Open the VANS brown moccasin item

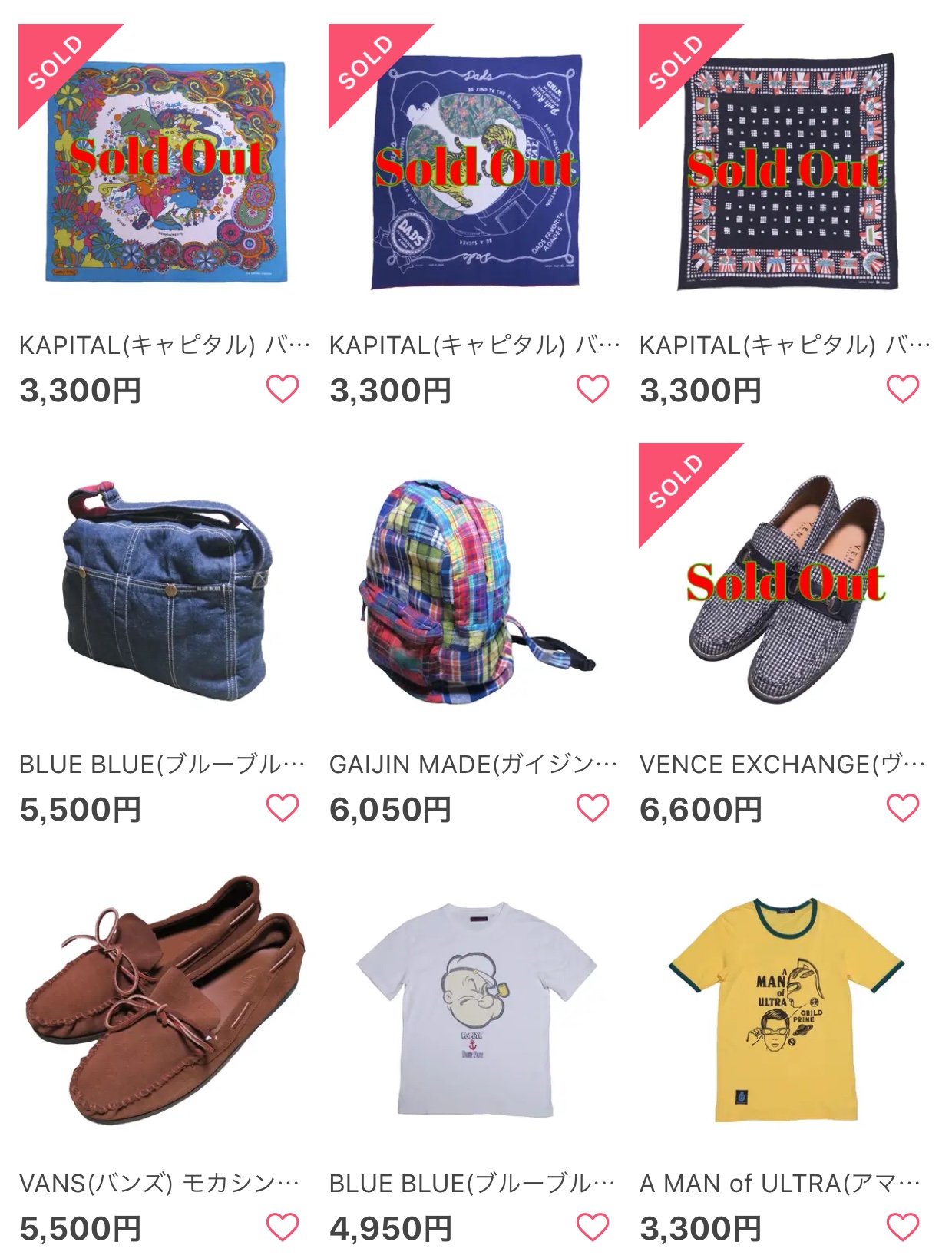[x=165, y=1006]
